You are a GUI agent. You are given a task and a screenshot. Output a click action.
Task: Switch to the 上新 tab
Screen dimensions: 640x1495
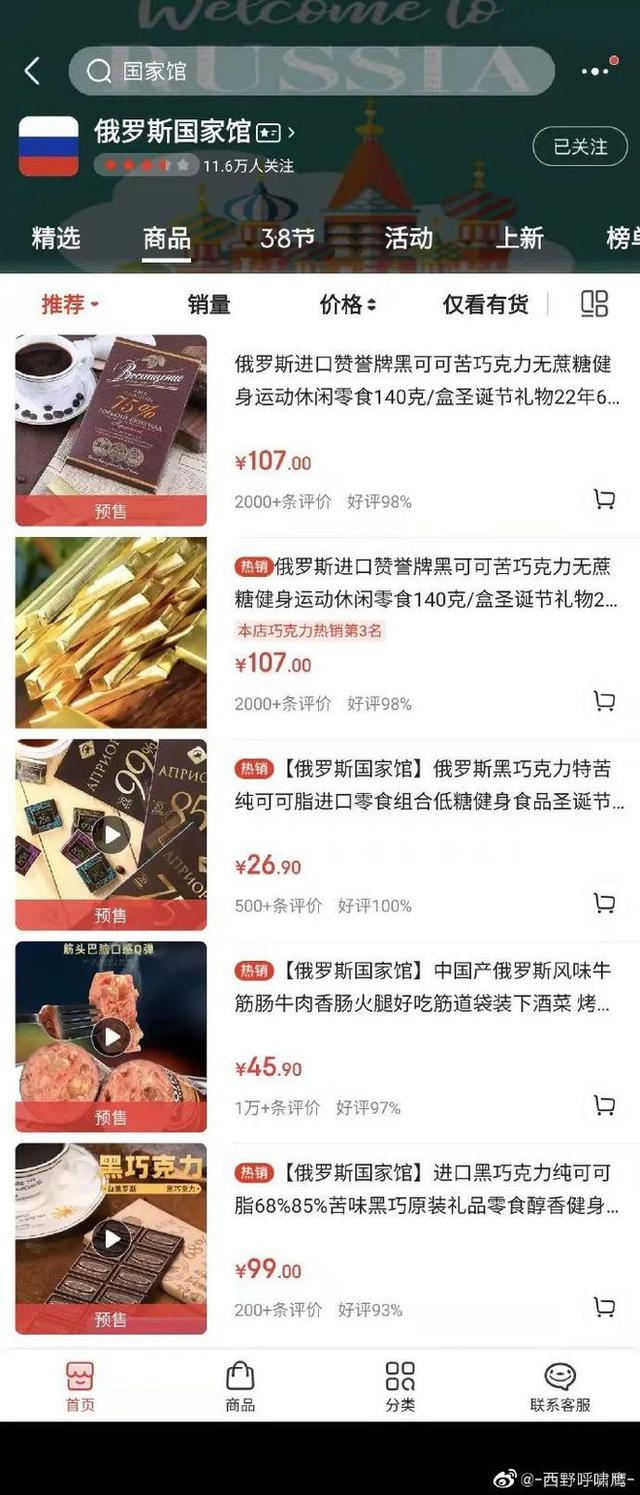pyautogui.click(x=520, y=238)
